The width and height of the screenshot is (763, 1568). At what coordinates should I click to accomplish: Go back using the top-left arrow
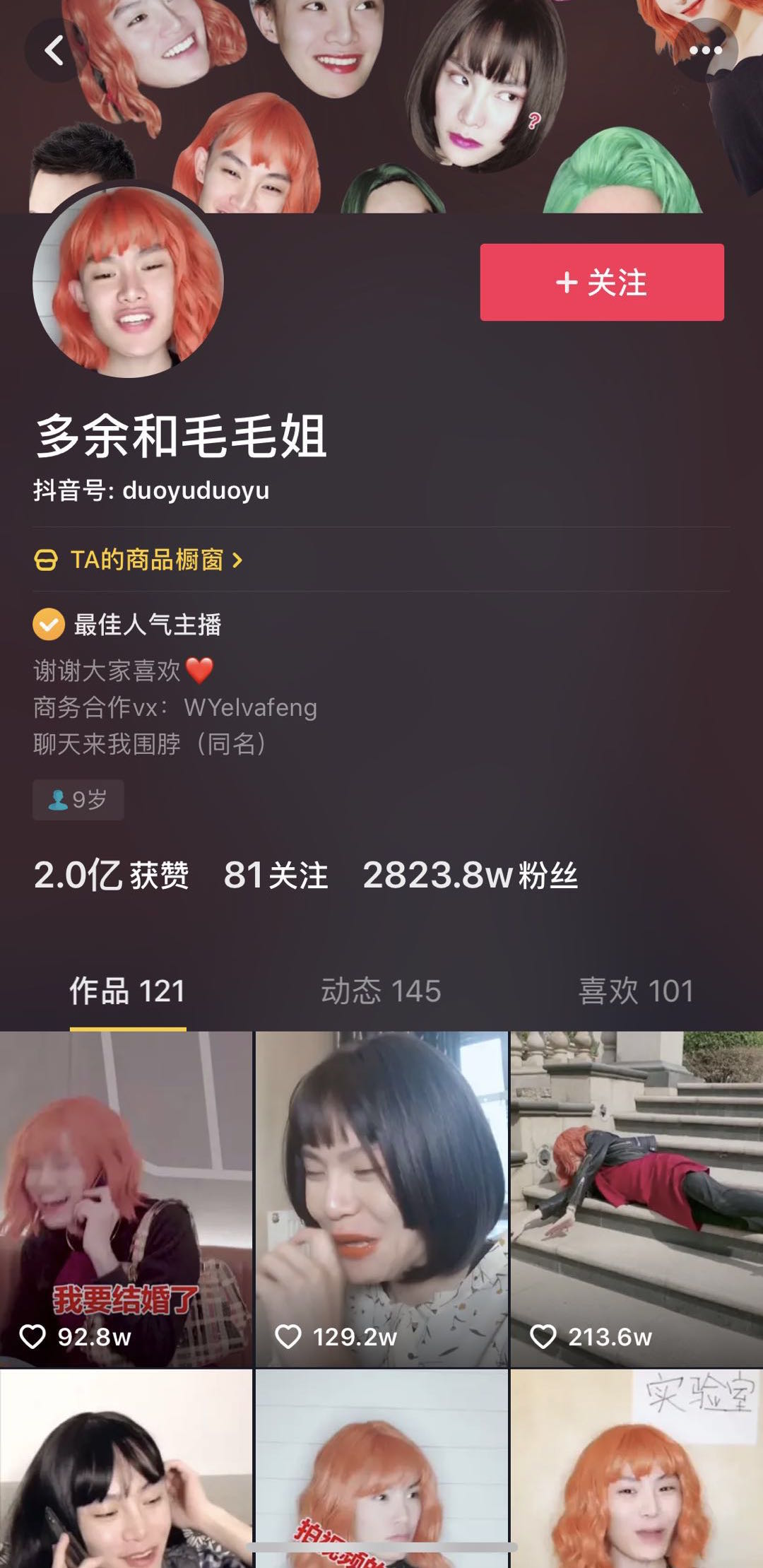click(x=54, y=51)
